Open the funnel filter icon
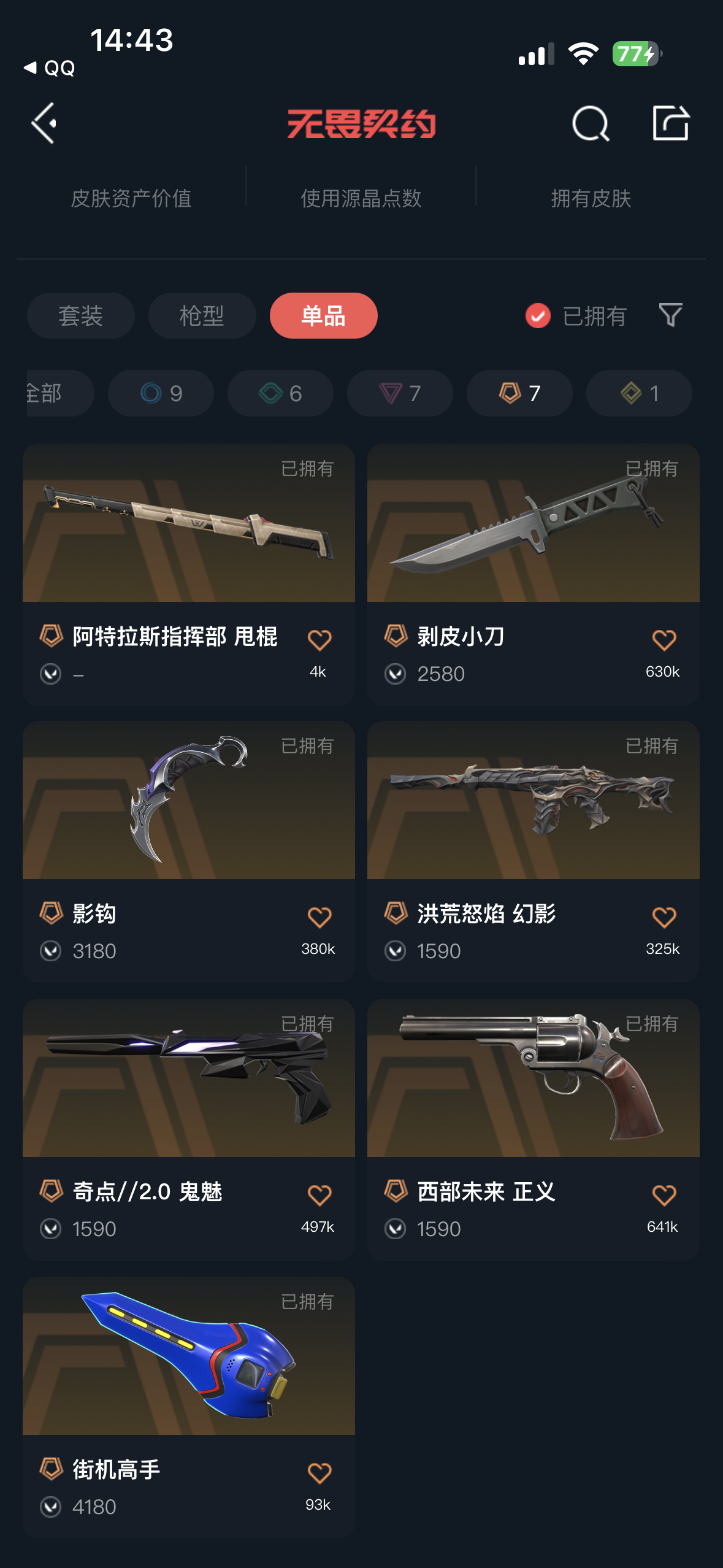Viewport: 723px width, 1568px height. coord(670,315)
